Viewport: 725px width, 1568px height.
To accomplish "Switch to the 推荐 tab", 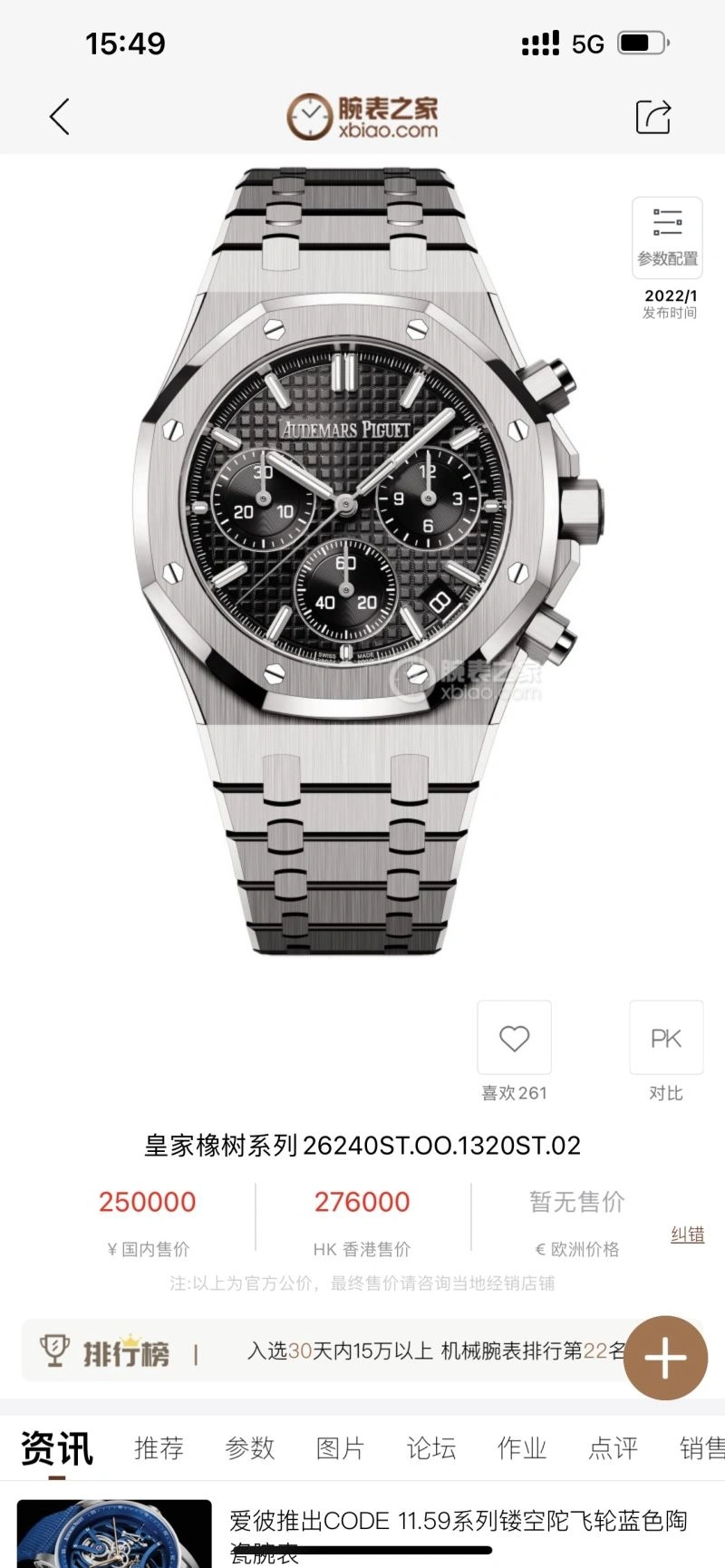I will click(x=159, y=1447).
